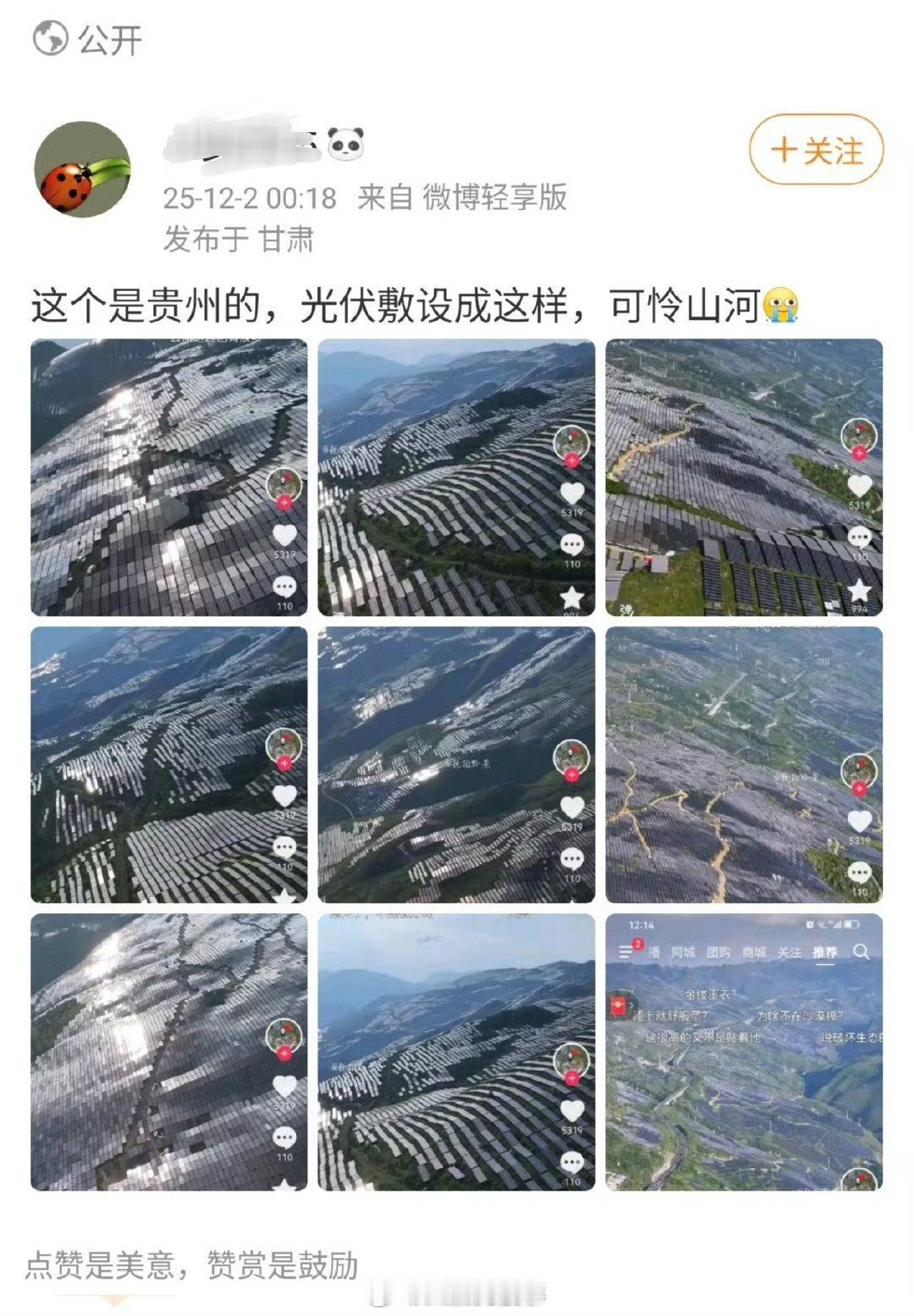914x1316 pixels.
Task: Toggle the like heart on the middle-row thumbnail
Action: pos(287,796)
